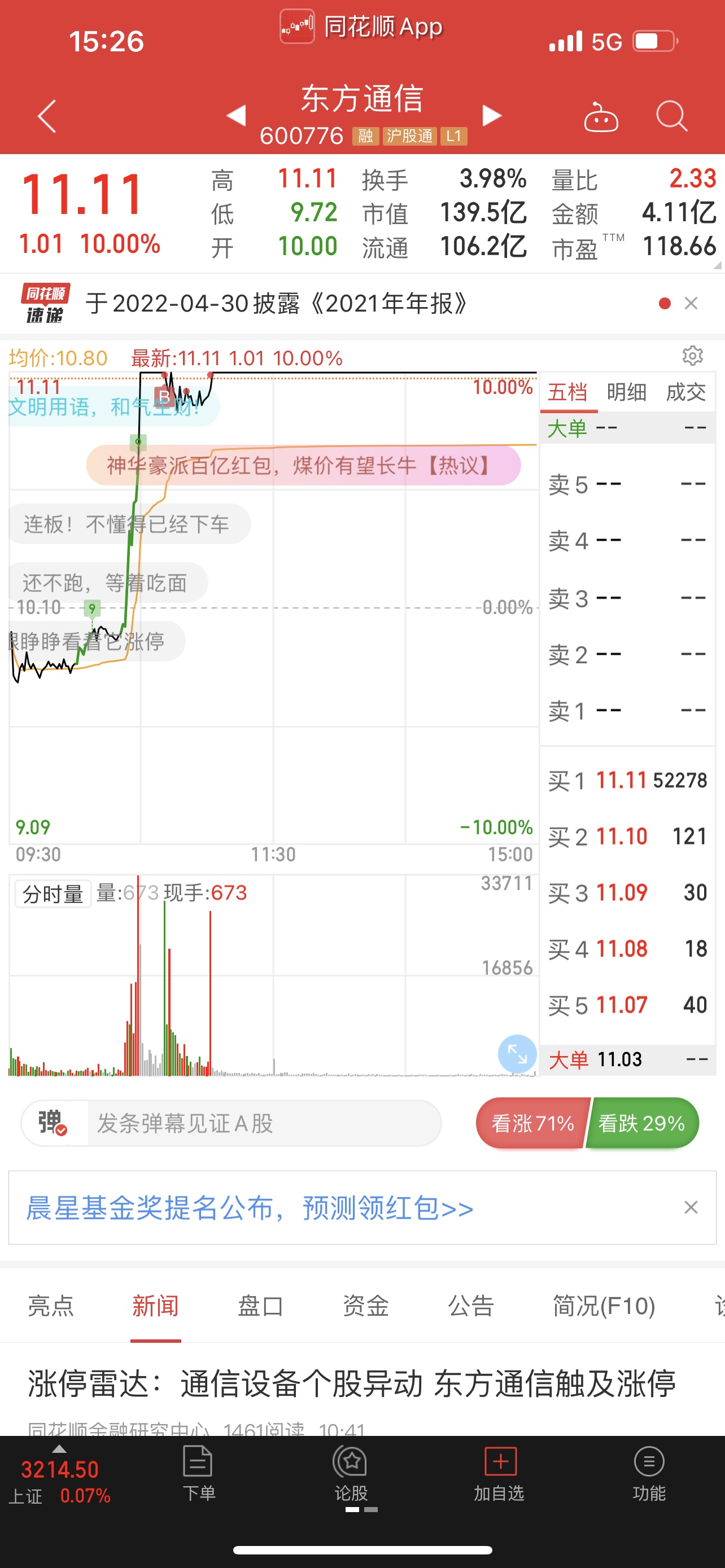Switch to the previous stock with left triangle
This screenshot has width=725, height=1568.
(x=236, y=115)
